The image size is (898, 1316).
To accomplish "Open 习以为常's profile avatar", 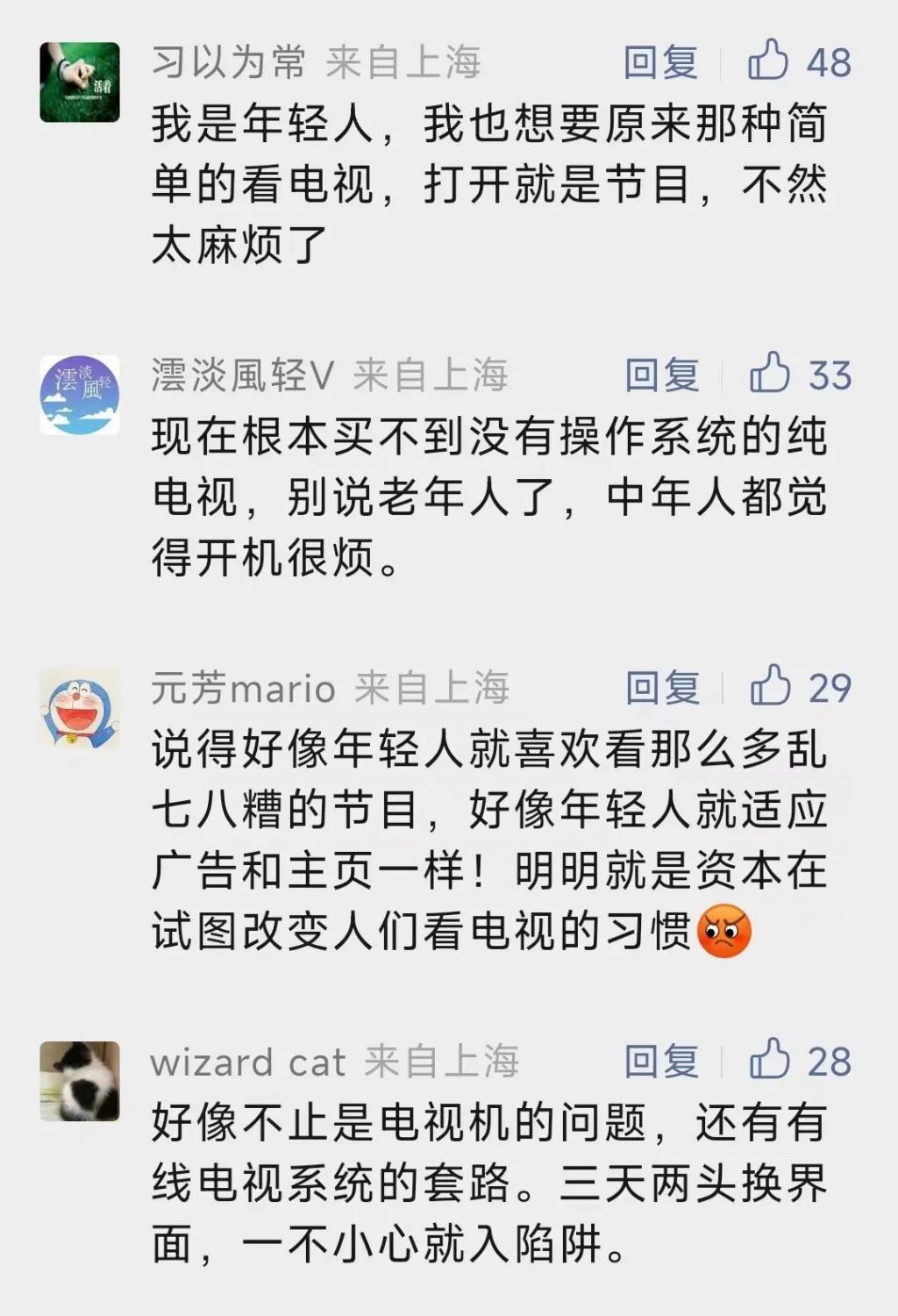I will [x=80, y=82].
